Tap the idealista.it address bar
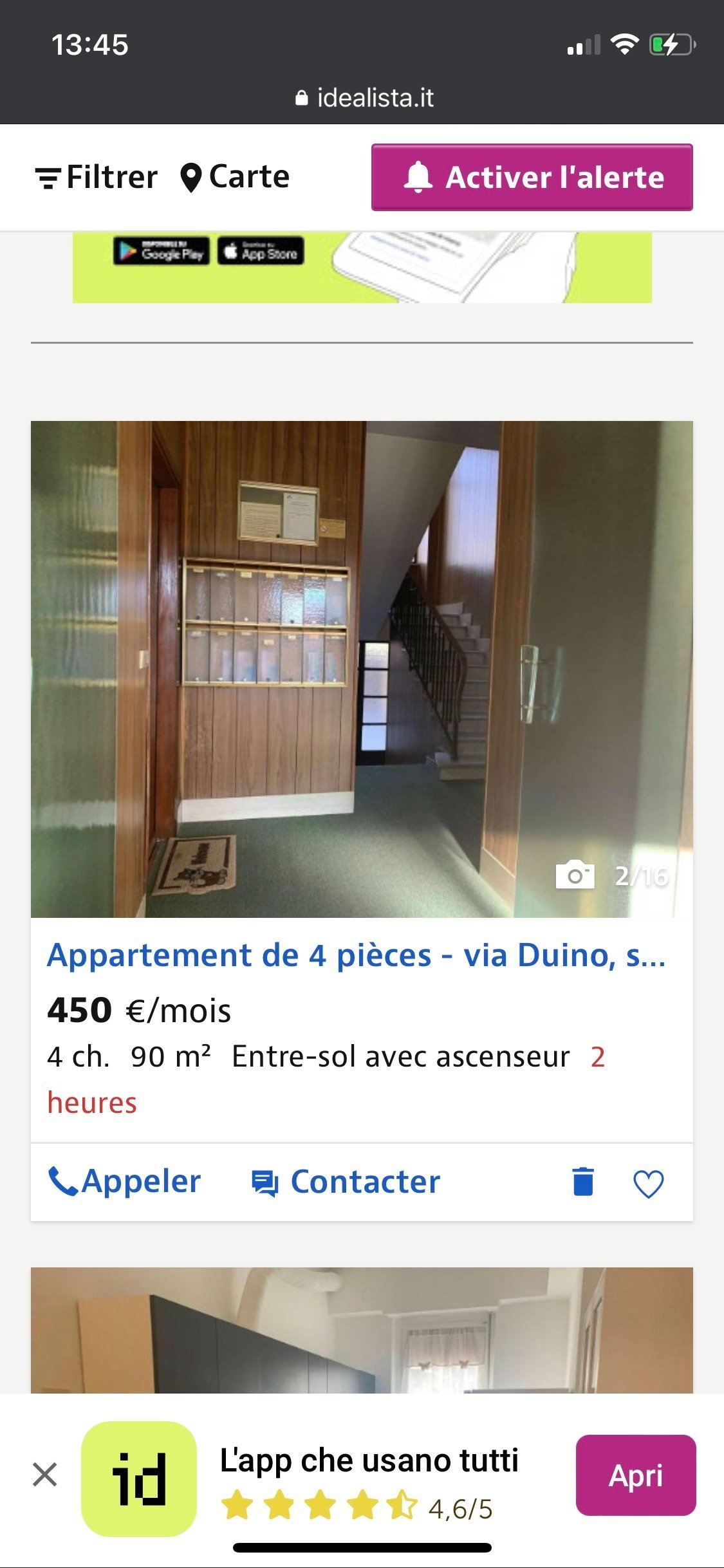This screenshot has width=724, height=1568. [364, 98]
